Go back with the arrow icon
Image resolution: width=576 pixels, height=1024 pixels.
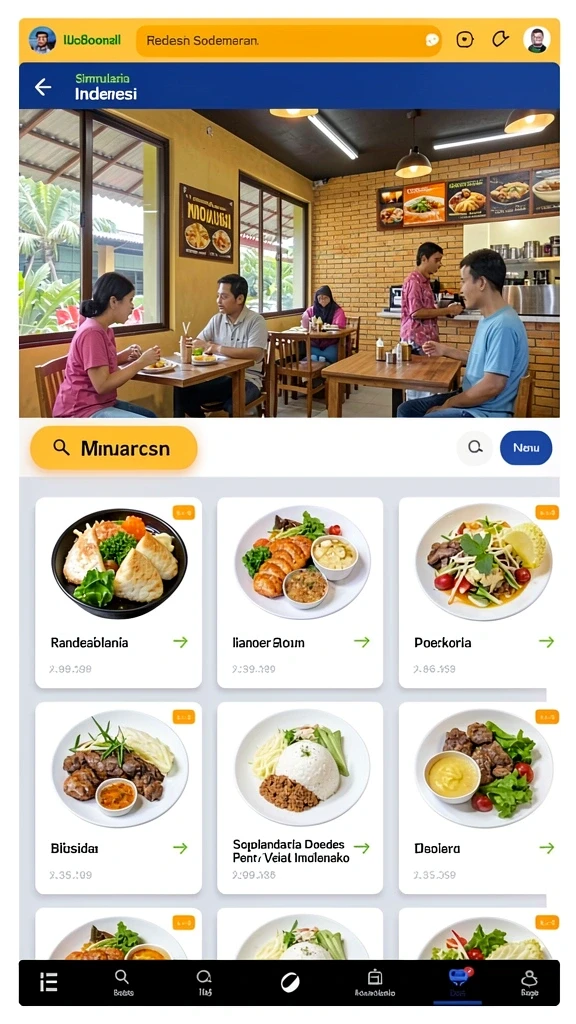43,86
